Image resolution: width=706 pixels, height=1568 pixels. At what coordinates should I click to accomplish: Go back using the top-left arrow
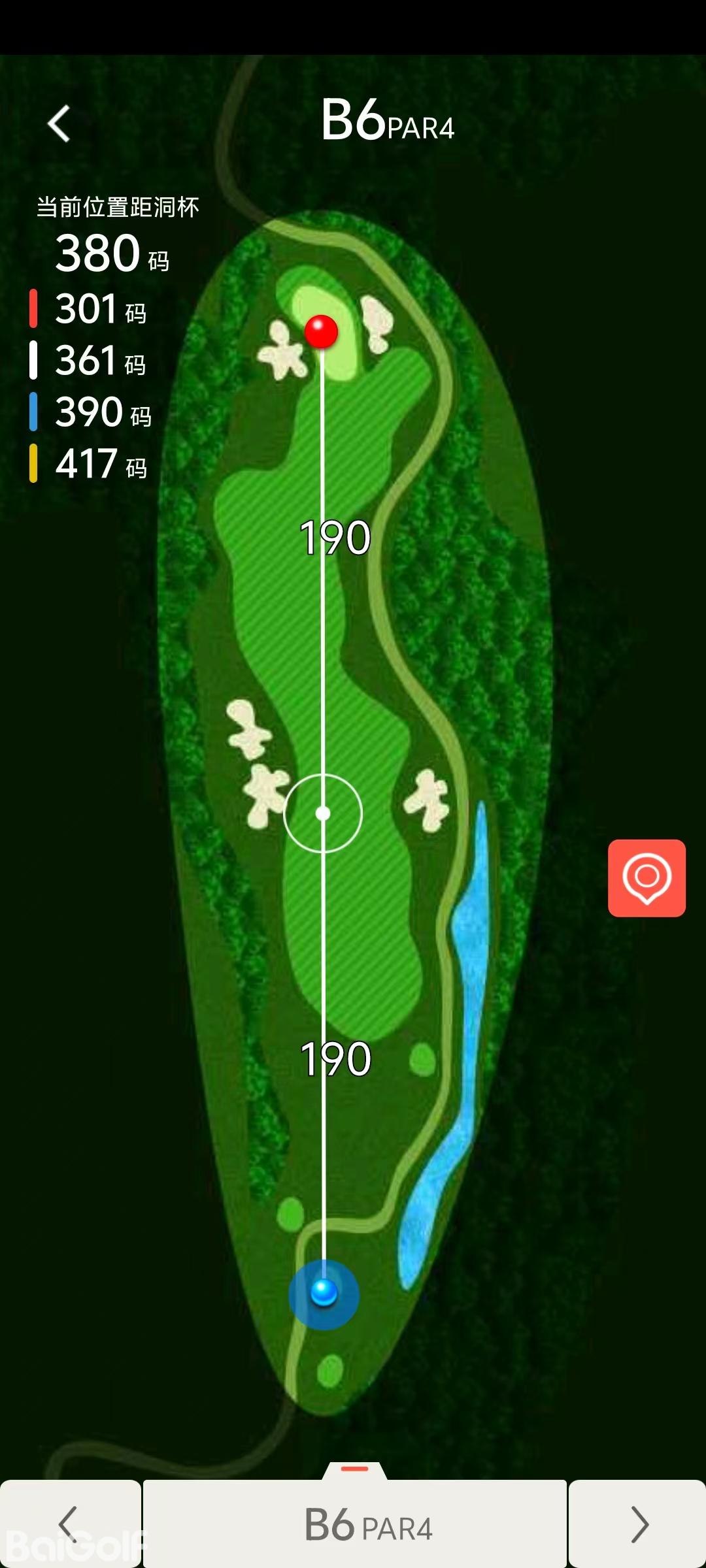59,123
